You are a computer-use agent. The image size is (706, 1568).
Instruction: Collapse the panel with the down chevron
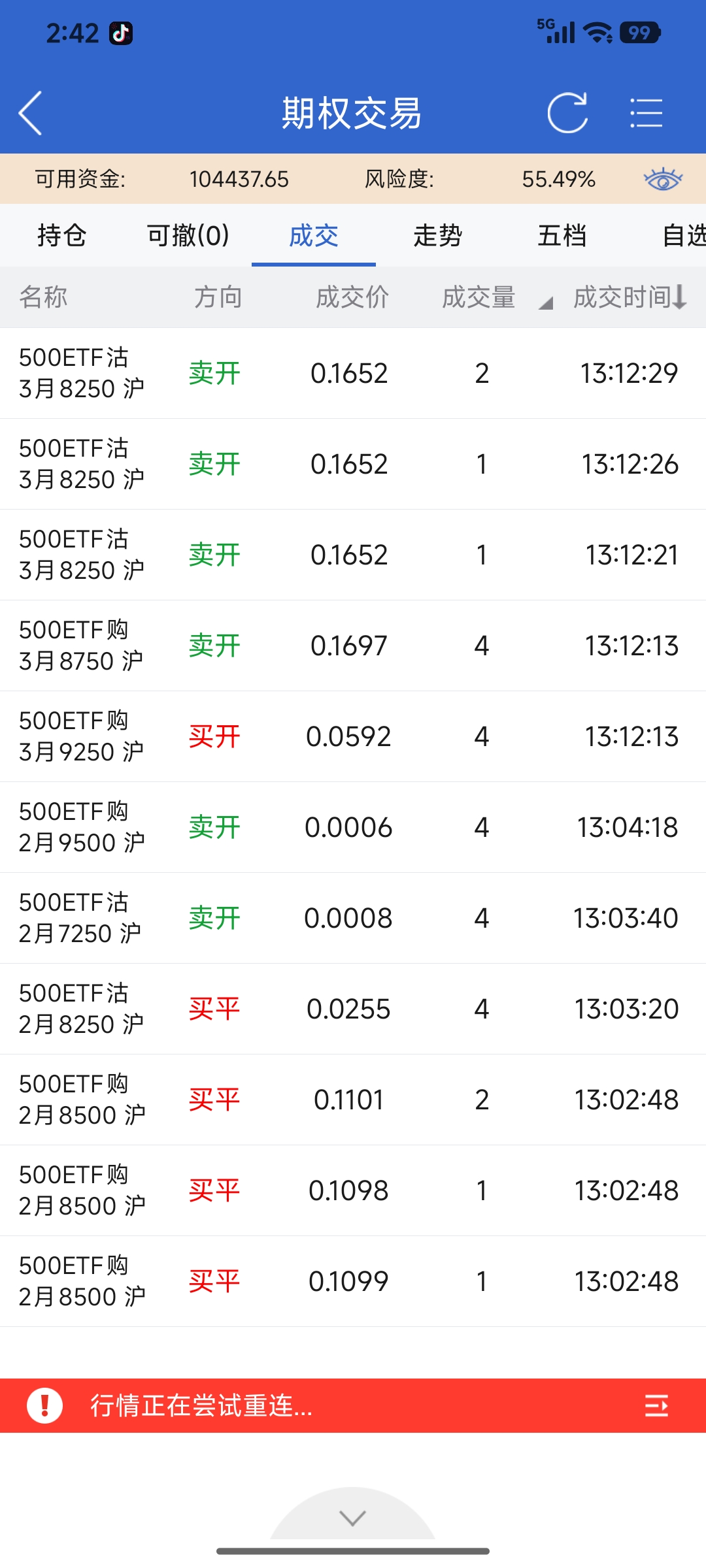click(x=353, y=1518)
